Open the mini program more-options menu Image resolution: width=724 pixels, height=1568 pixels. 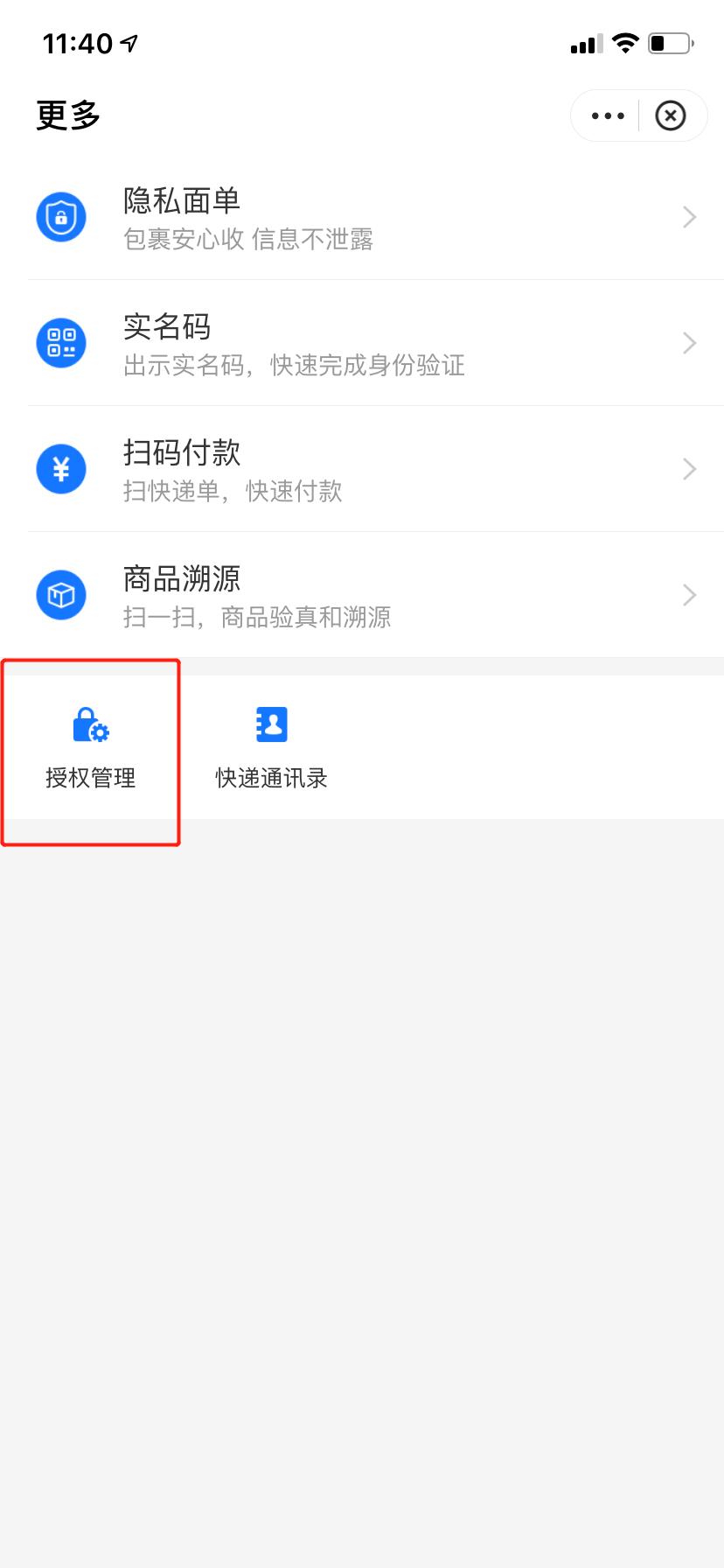point(608,115)
